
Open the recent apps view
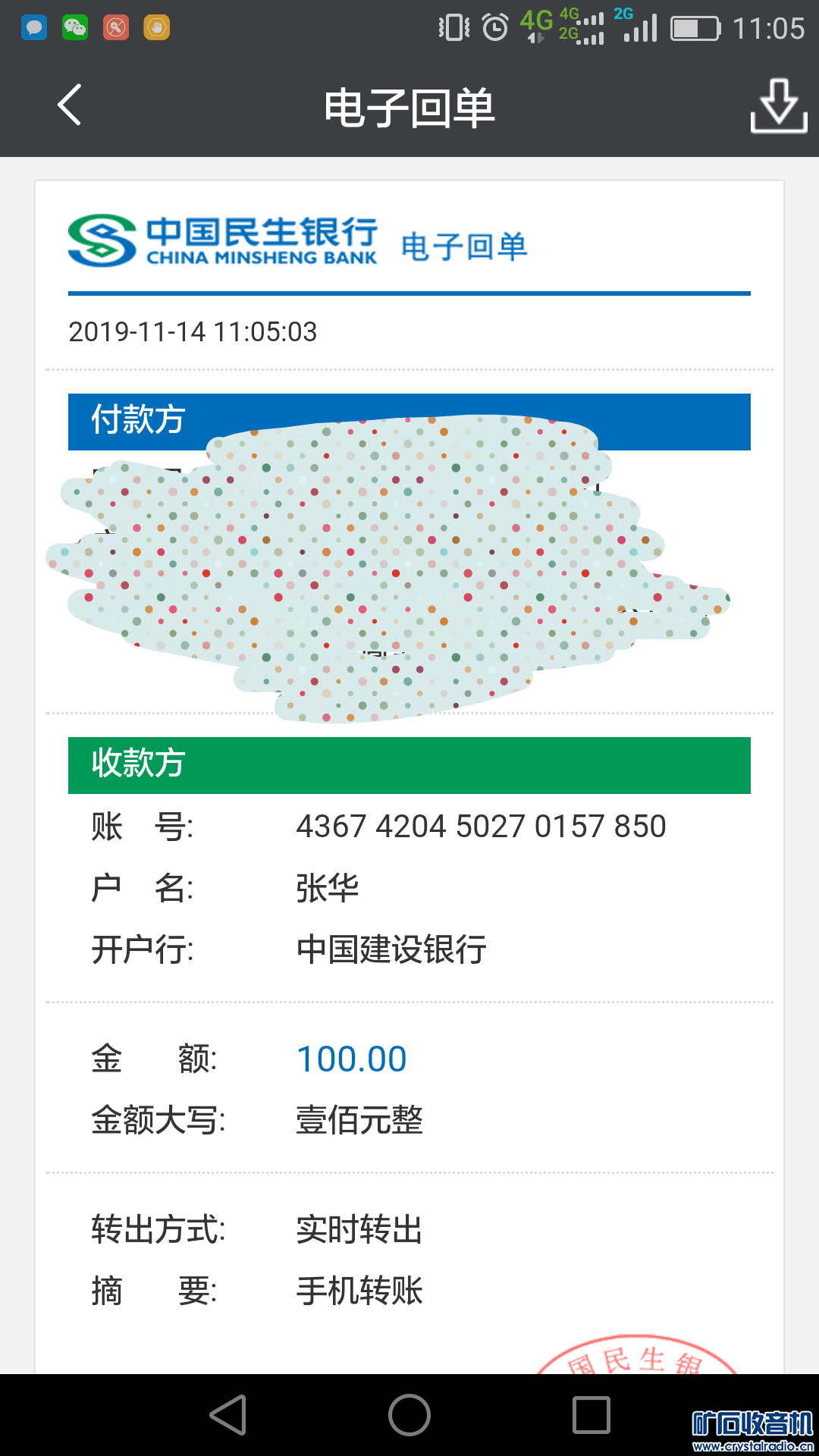click(x=591, y=1415)
